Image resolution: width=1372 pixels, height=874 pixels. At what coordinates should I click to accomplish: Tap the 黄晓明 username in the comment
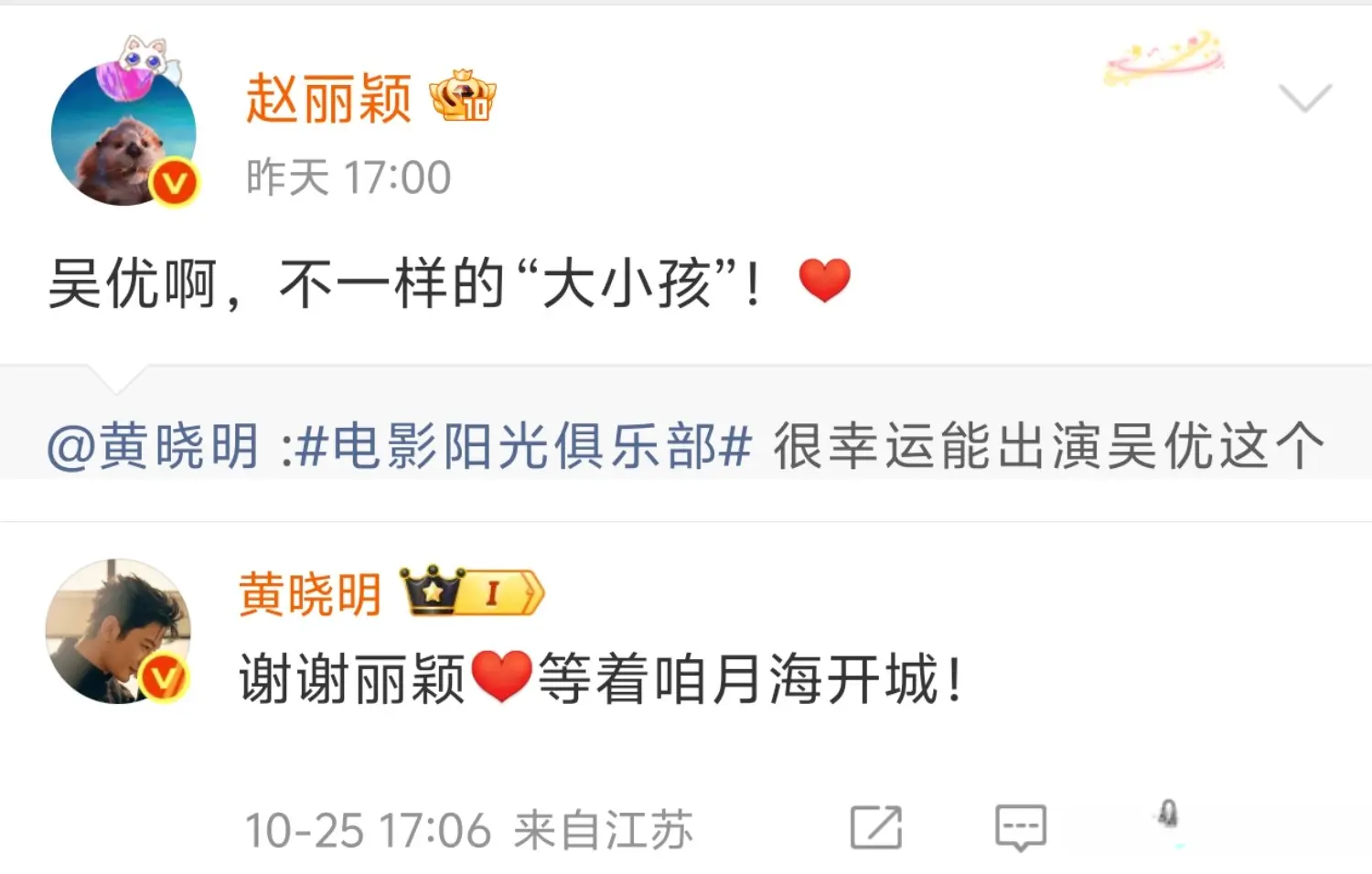[310, 594]
